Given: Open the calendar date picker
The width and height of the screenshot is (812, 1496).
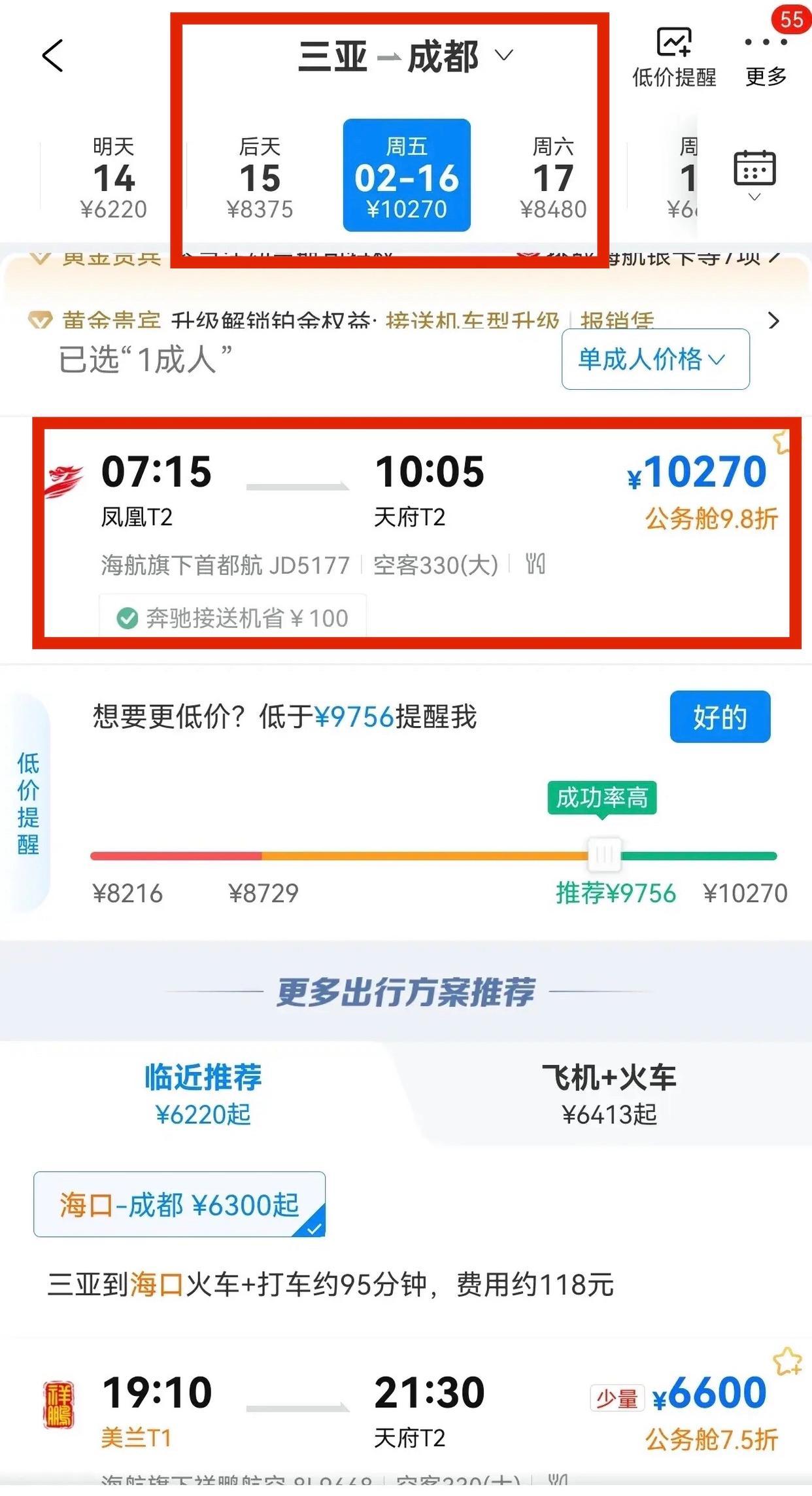Looking at the screenshot, I should [754, 173].
